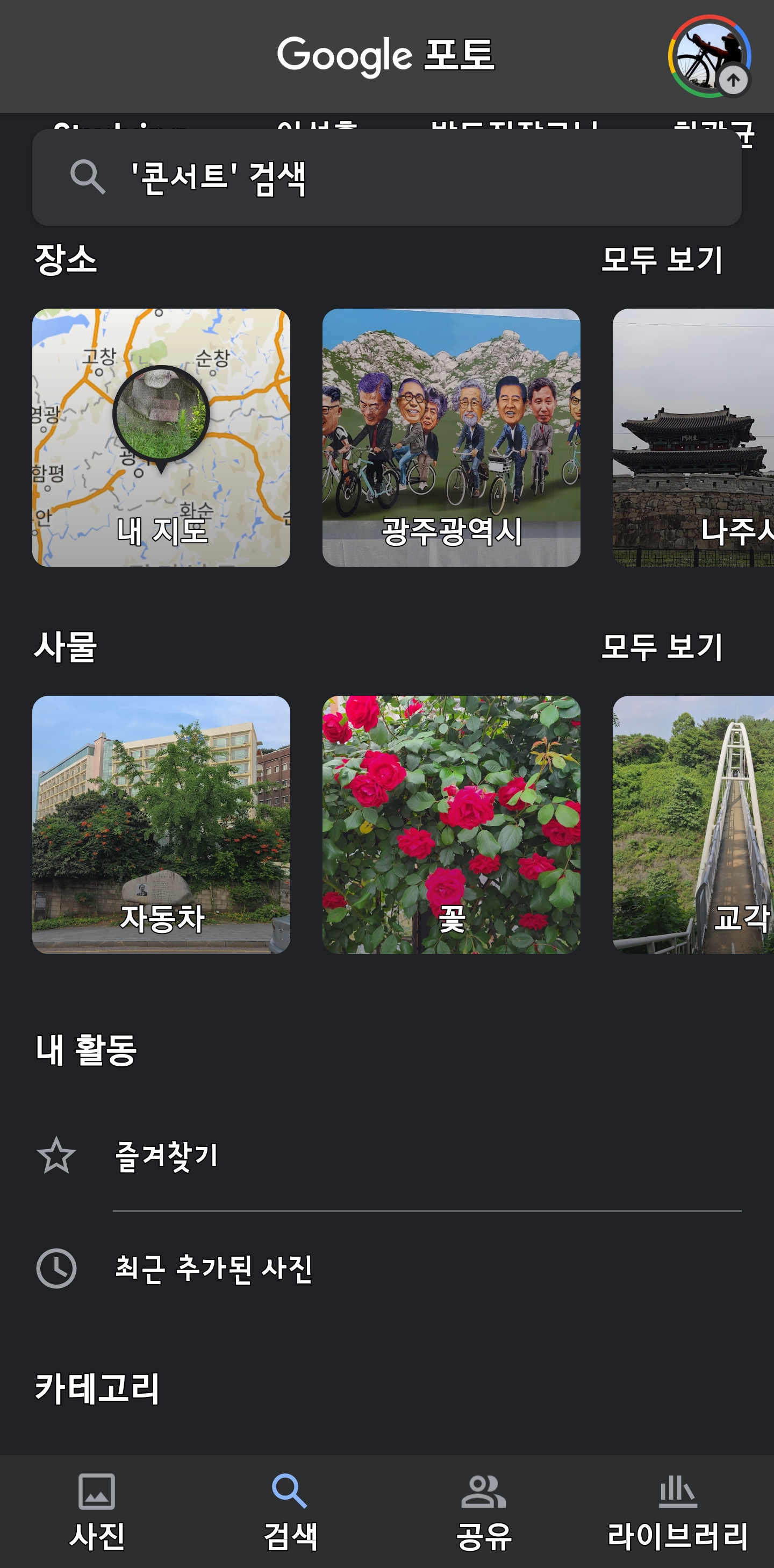Image resolution: width=774 pixels, height=1568 pixels.
Task: Open 즐겨찾기 favorites
Action: 167,1156
